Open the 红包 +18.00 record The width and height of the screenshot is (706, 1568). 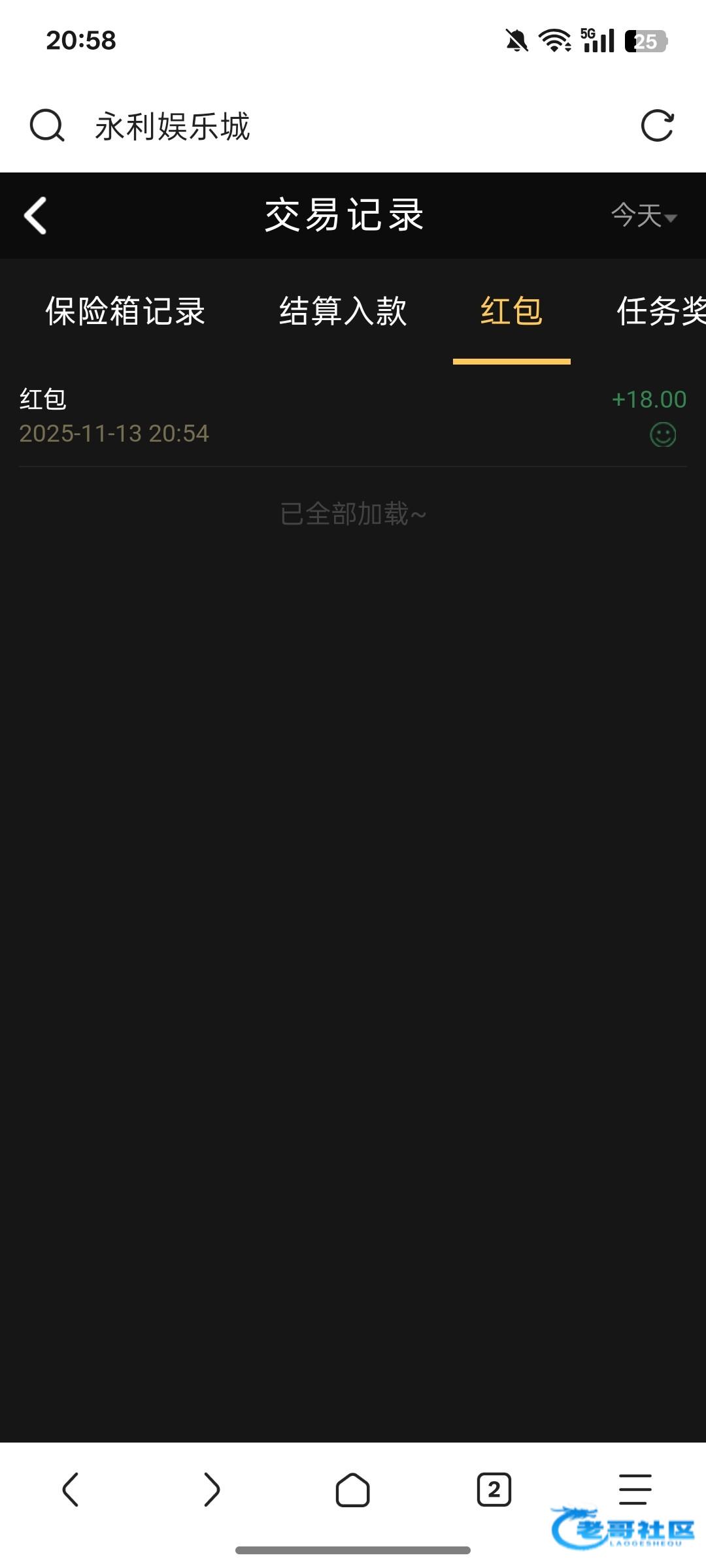353,416
